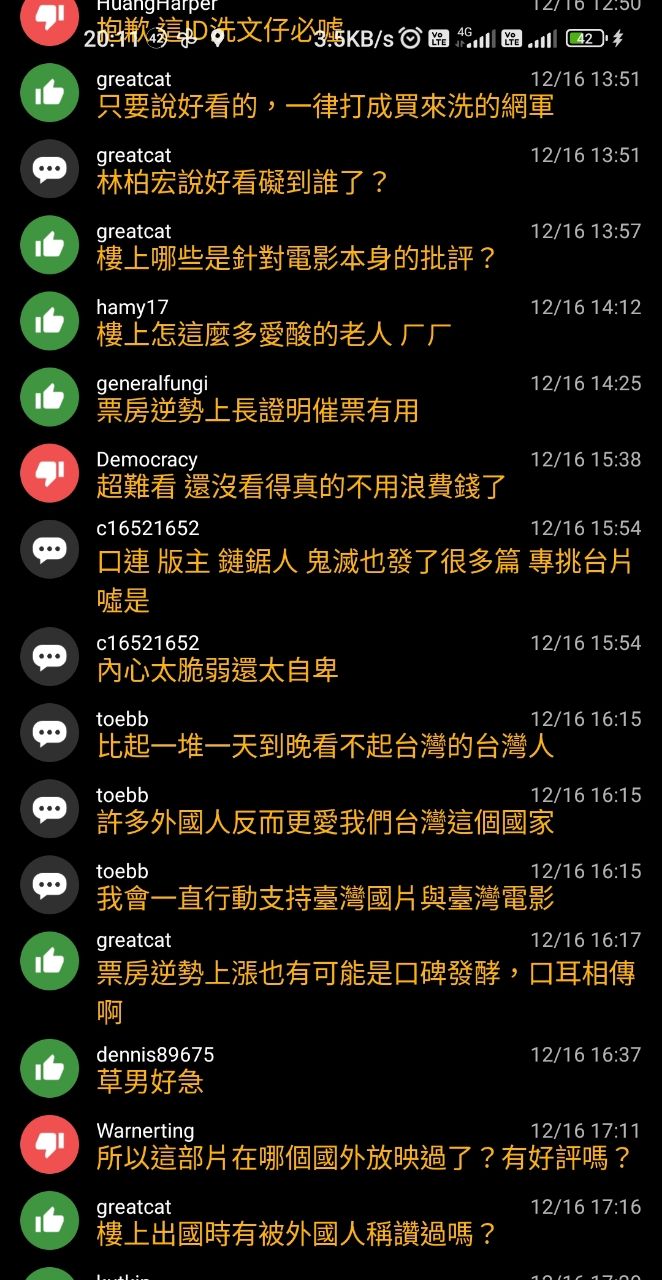Tap Democracy's downvote comment

330,473
